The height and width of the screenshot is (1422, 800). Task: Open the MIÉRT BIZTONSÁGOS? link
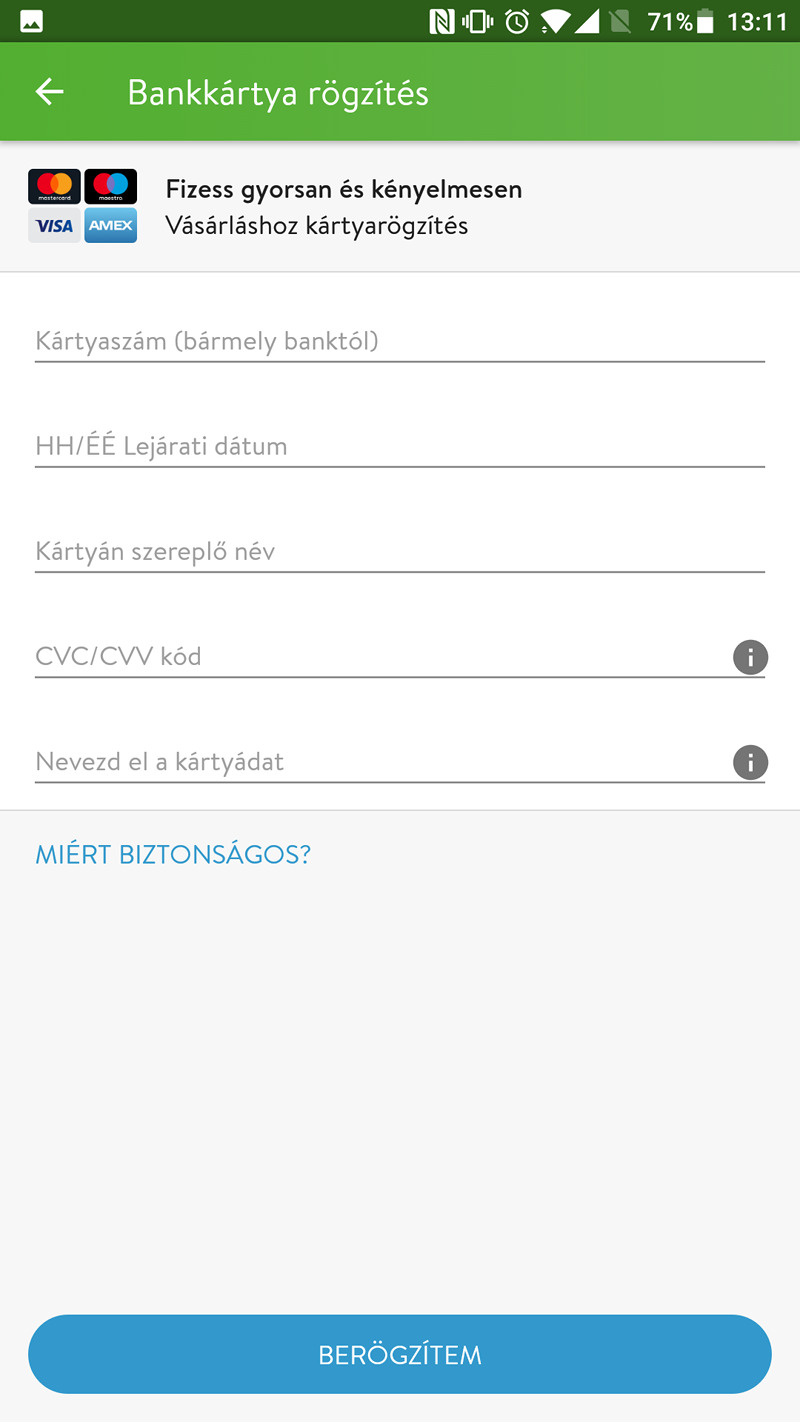click(x=173, y=855)
